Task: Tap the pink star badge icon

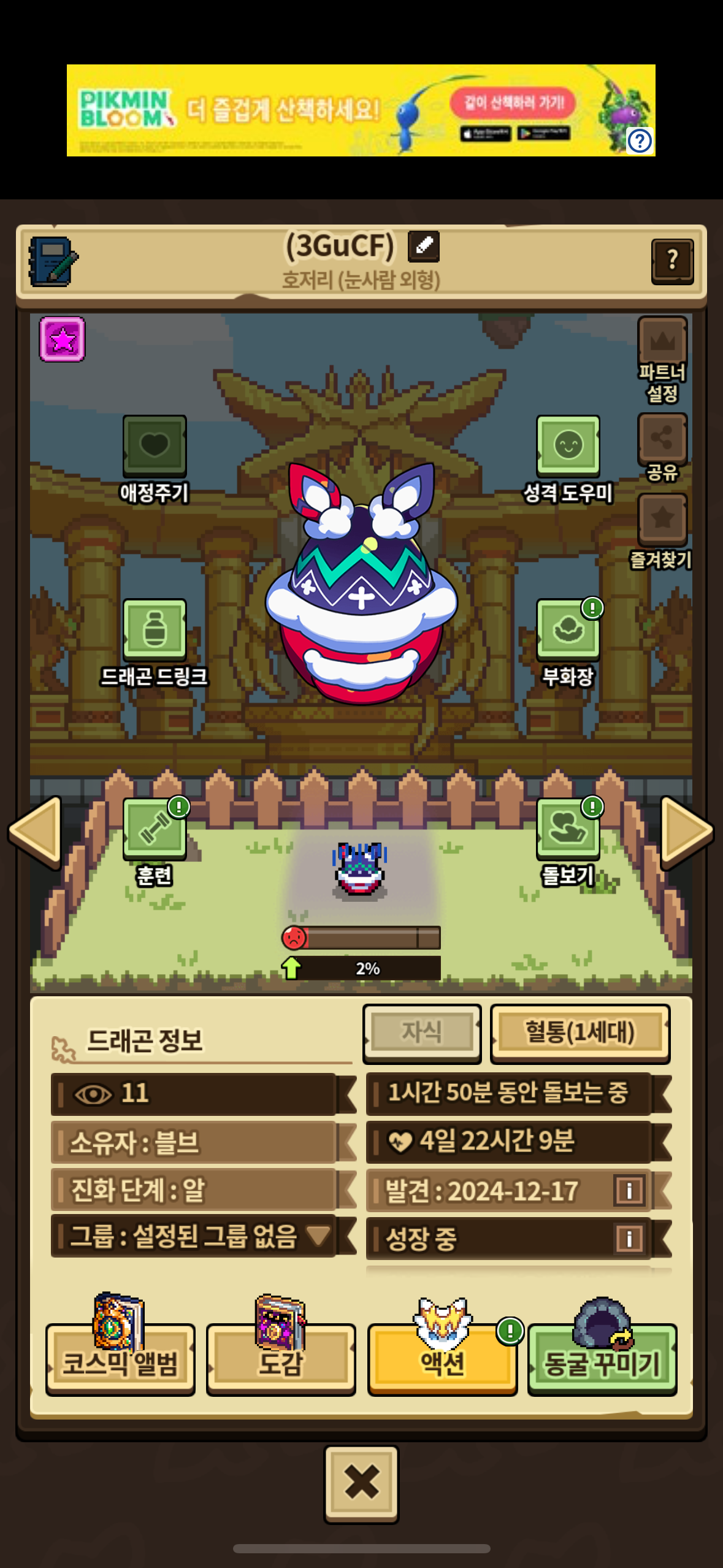Action: [x=63, y=339]
